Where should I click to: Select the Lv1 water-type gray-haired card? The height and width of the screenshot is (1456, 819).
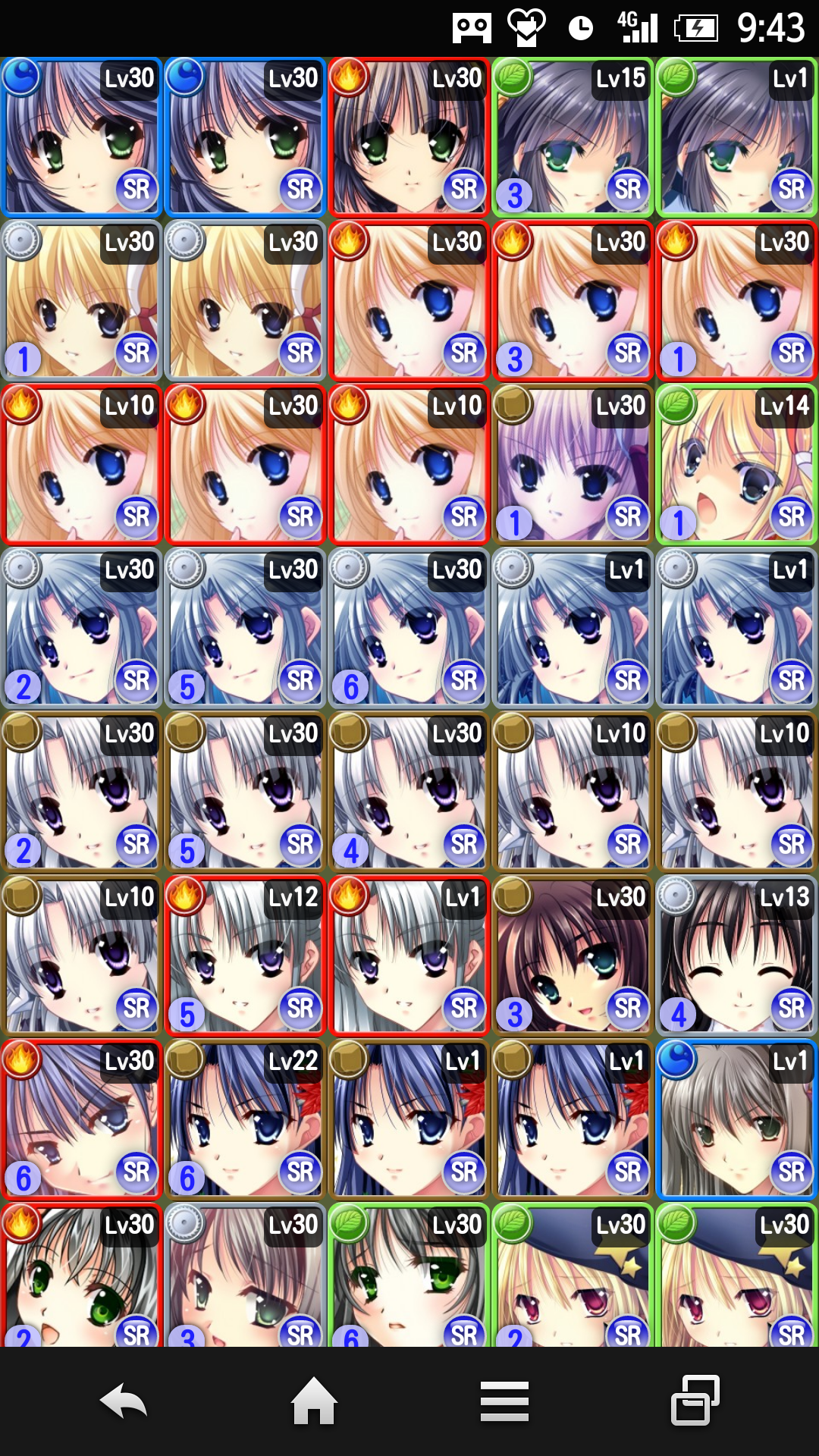[x=737, y=1121]
